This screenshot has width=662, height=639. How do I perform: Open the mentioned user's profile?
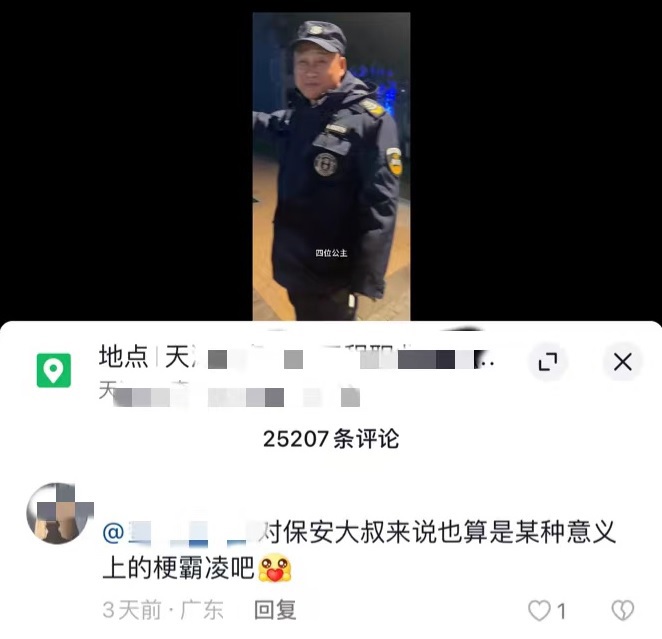pyautogui.click(x=179, y=533)
